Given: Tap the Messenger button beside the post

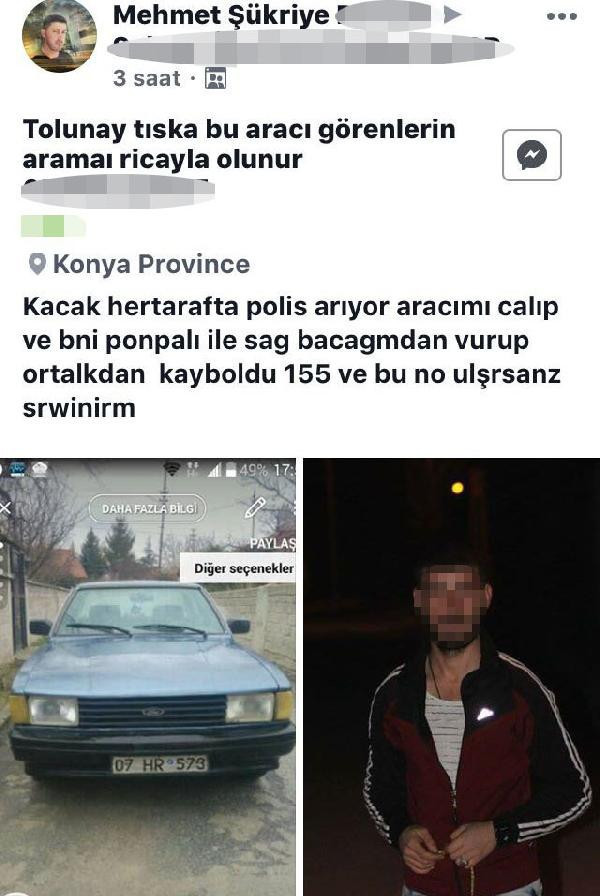Looking at the screenshot, I should tap(531, 155).
